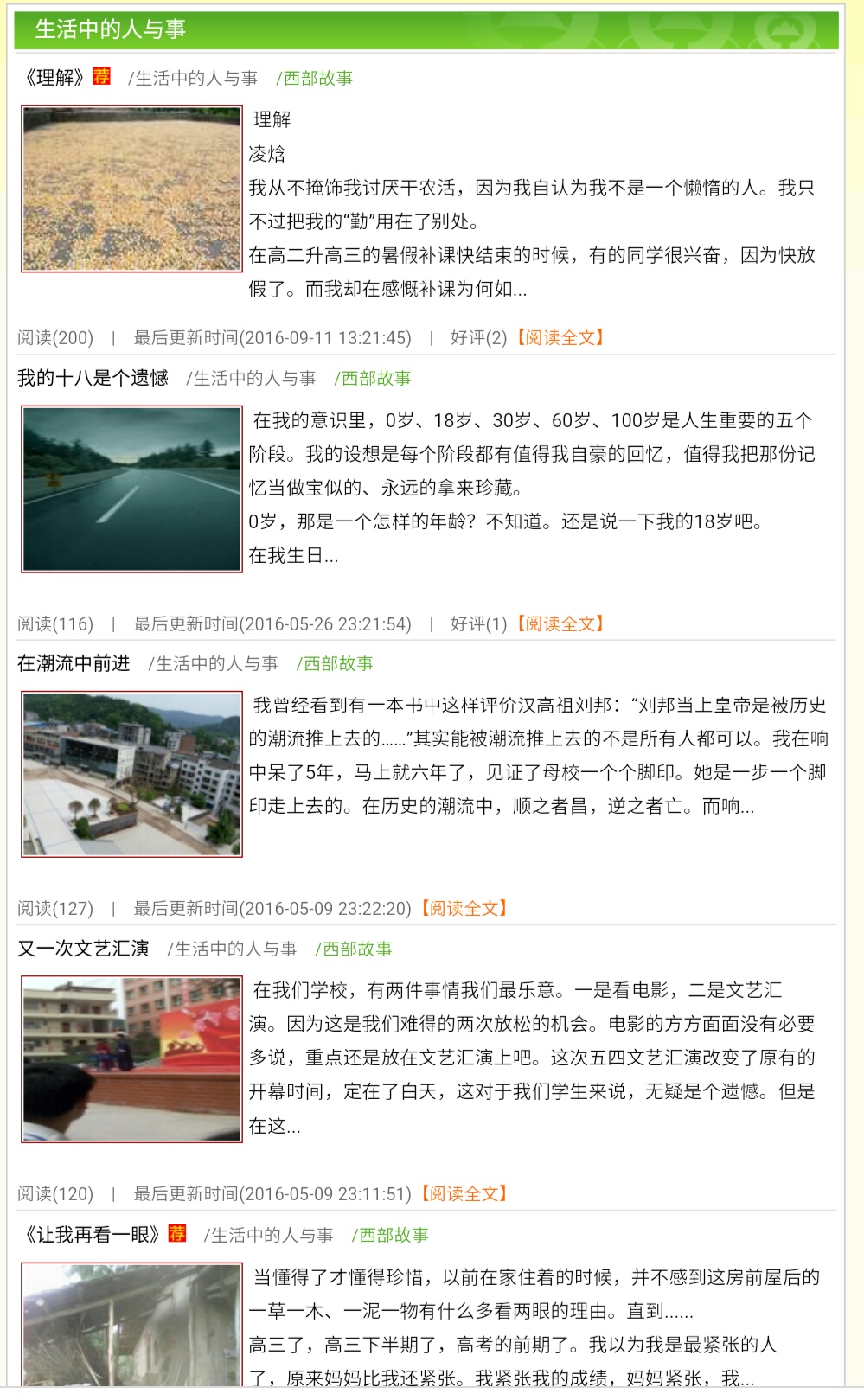This screenshot has height=1400, width=864.
Task: Tap the stage thumbnail of 又一次文艺汇演
Action: click(x=131, y=1059)
